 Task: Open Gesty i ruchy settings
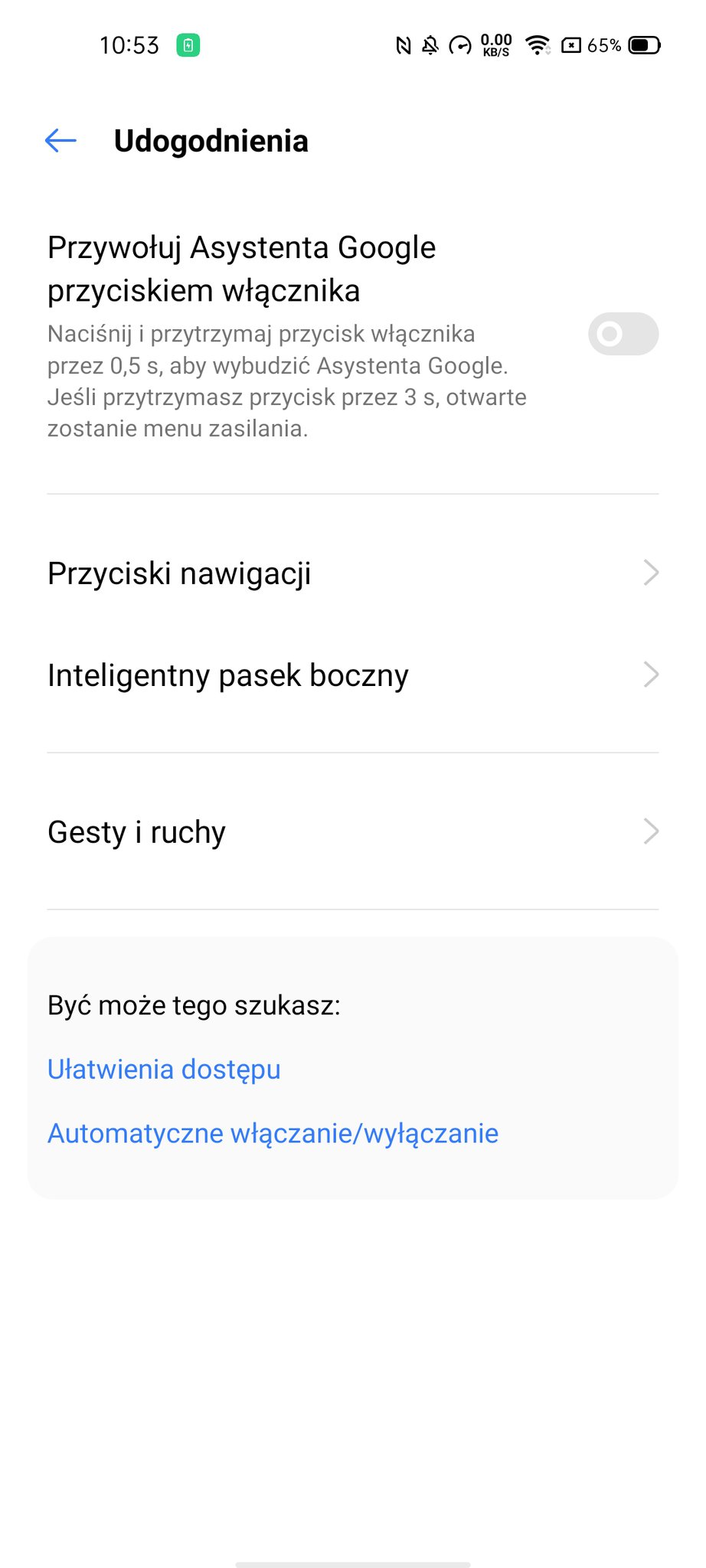tap(353, 831)
